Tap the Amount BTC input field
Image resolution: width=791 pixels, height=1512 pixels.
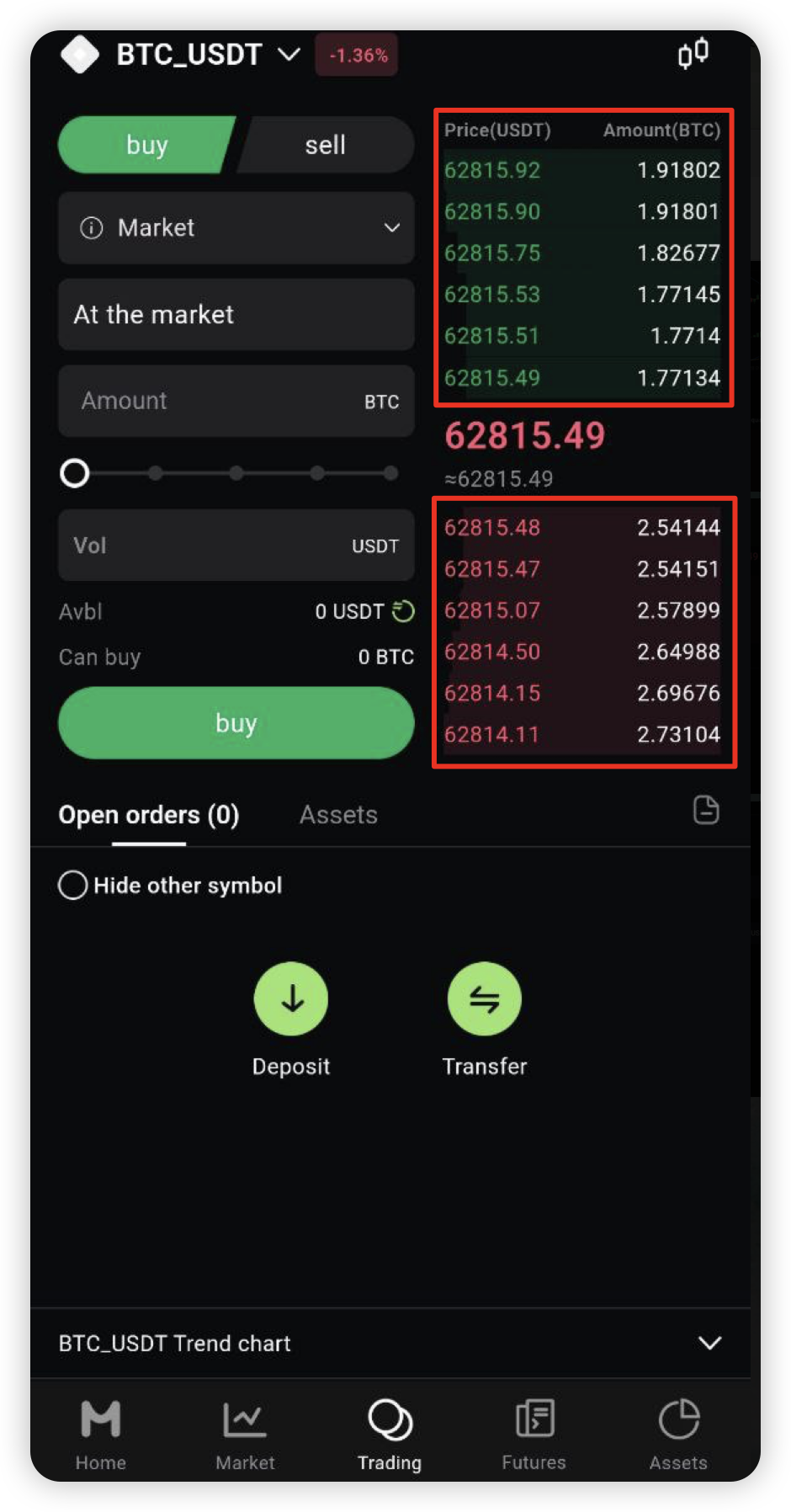[236, 401]
